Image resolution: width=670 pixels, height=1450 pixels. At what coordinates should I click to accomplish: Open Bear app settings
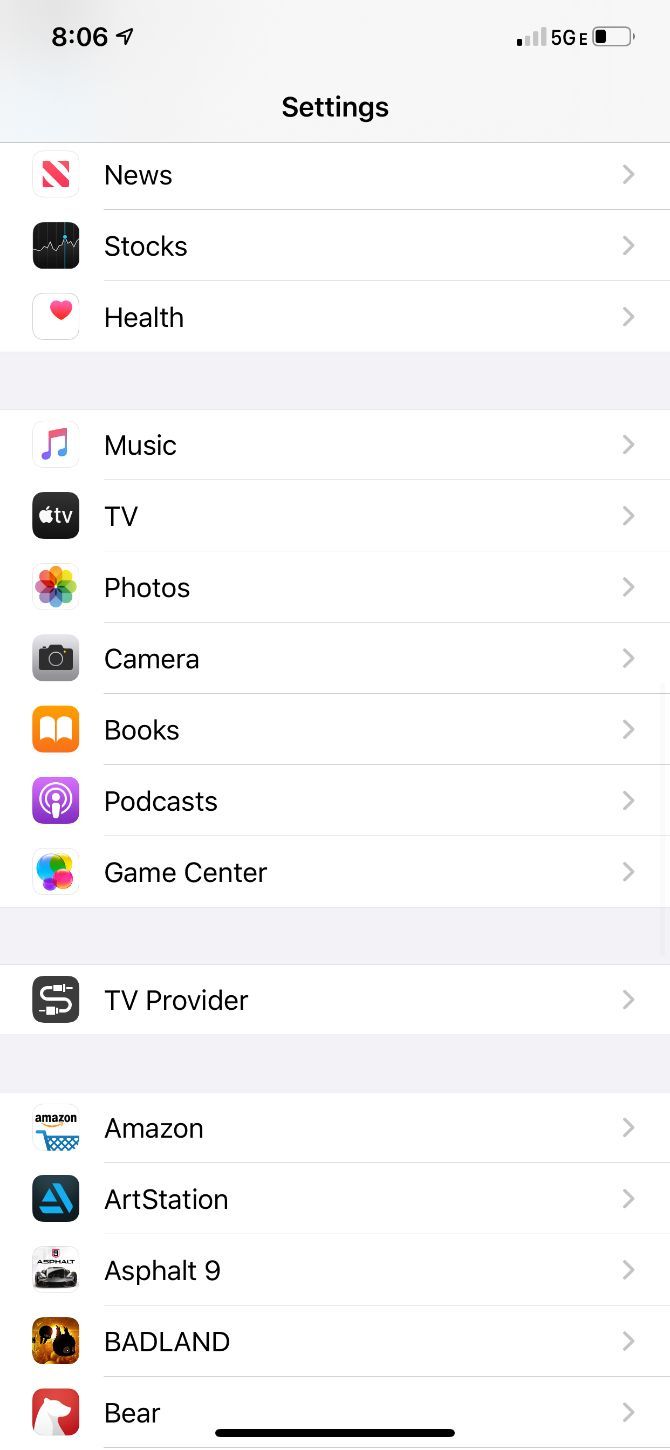[x=335, y=1412]
